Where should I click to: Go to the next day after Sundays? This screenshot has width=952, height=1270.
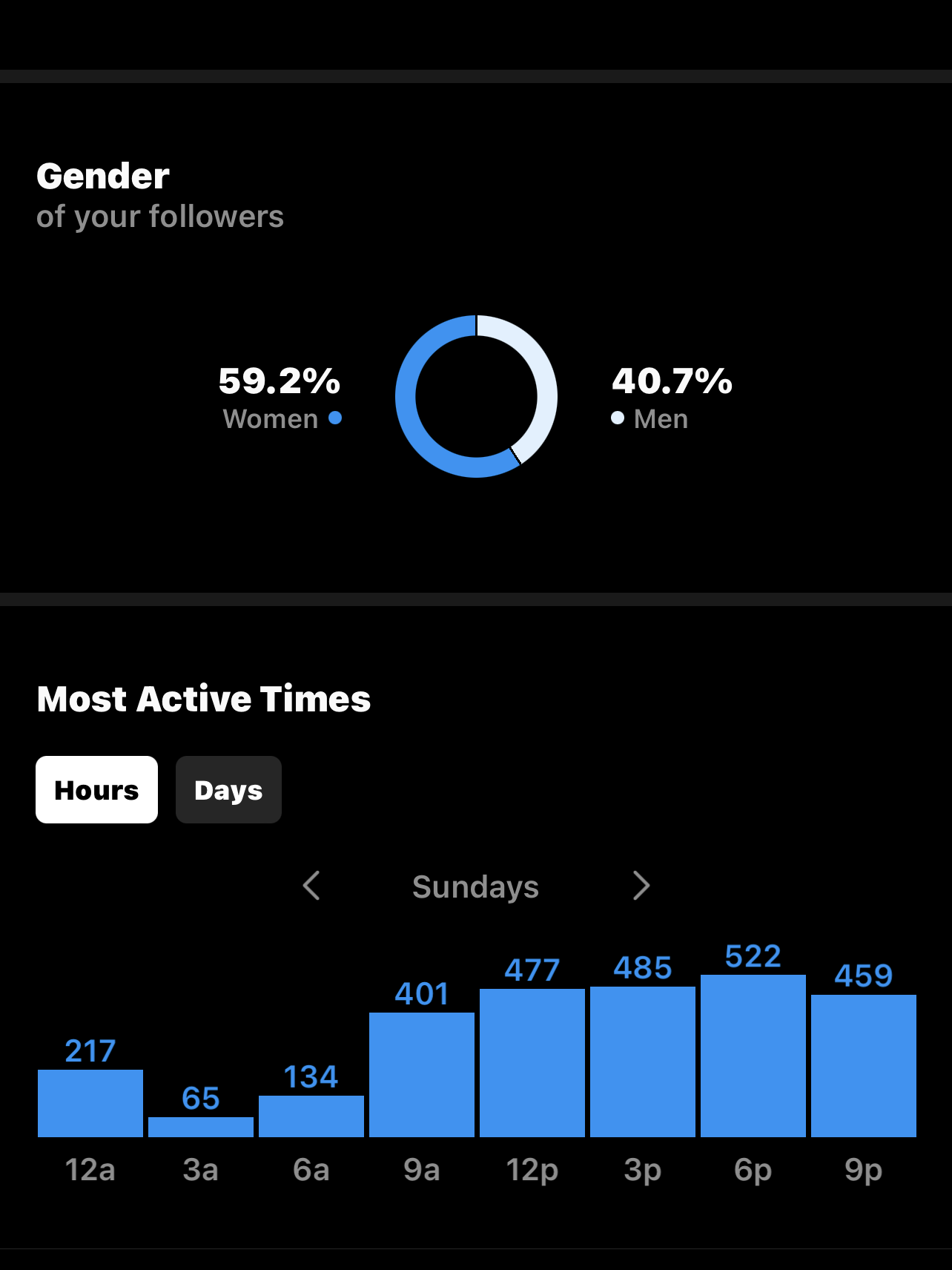click(x=641, y=886)
